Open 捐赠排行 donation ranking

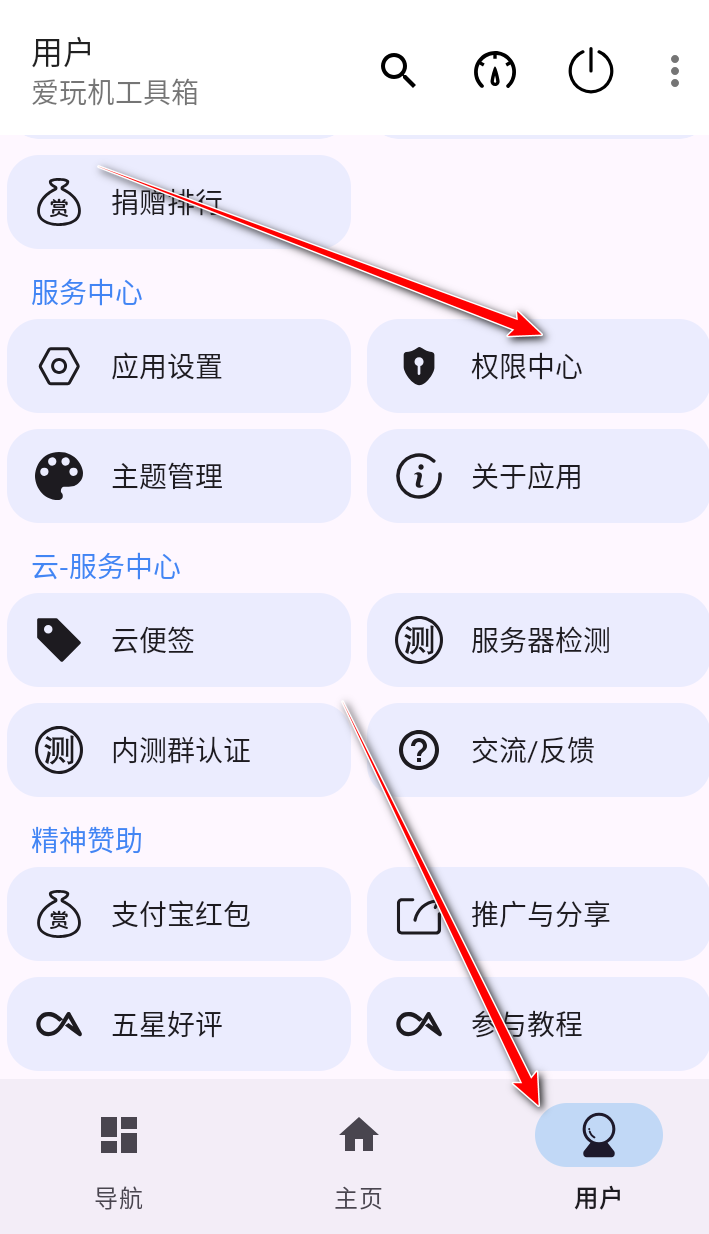pos(179,203)
